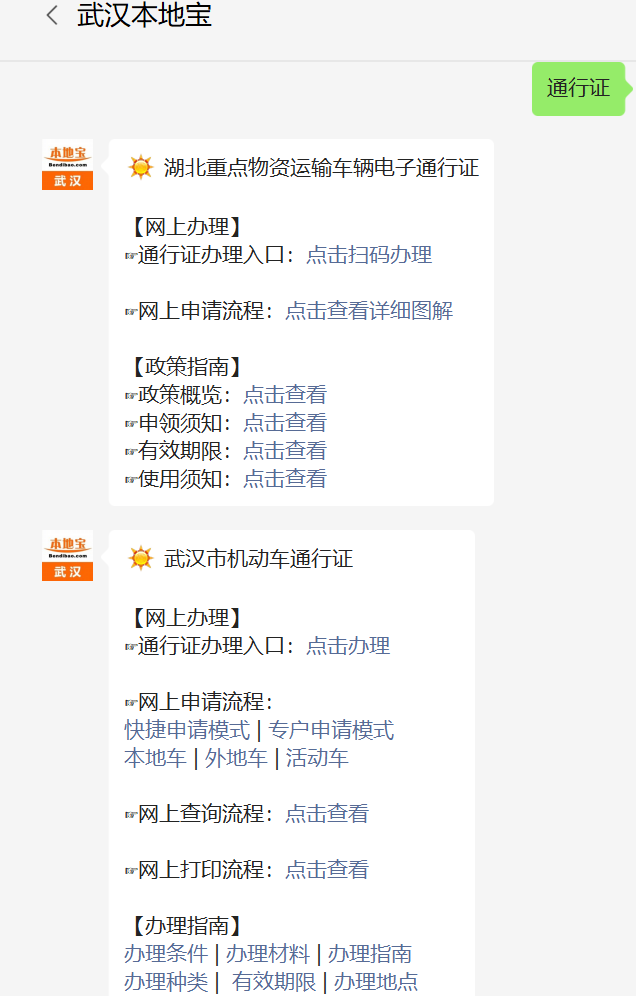Open the 办理条件 link
The image size is (636, 996).
(x=166, y=954)
